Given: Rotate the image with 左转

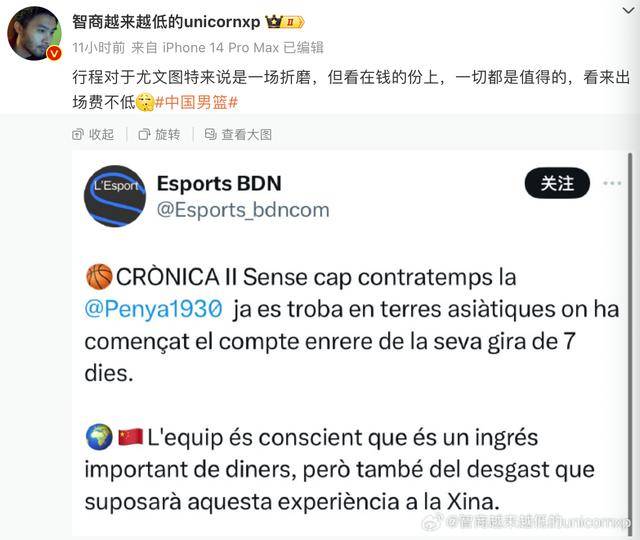Looking at the screenshot, I should tap(159, 134).
